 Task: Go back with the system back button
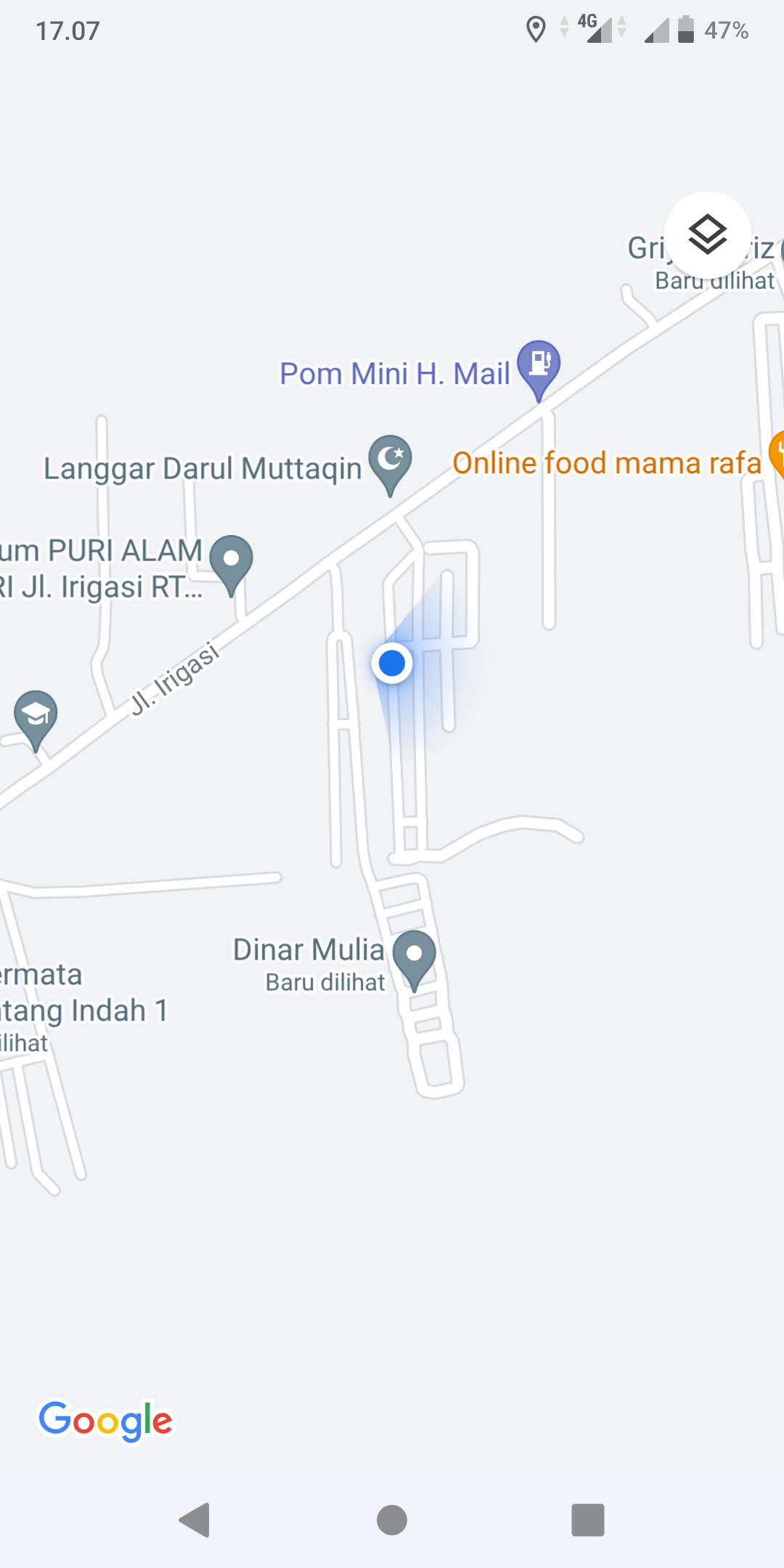(195, 1519)
